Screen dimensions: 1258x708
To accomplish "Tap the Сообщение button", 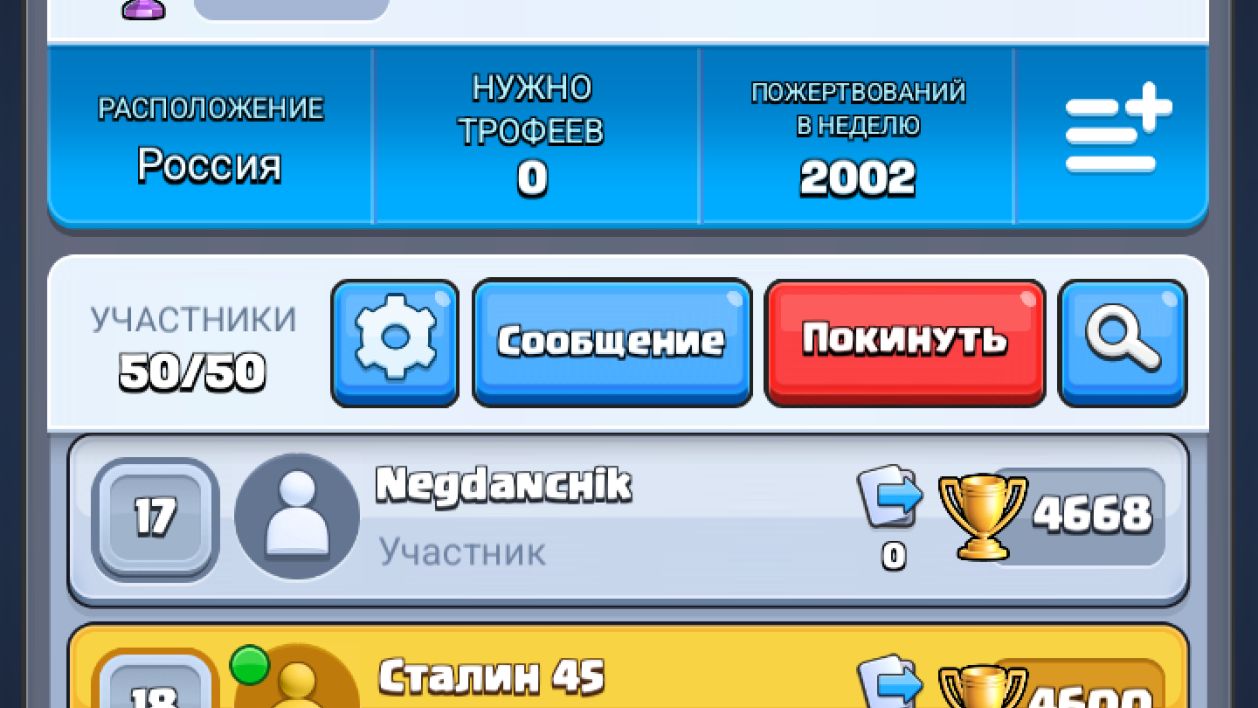I will pyautogui.click(x=611, y=342).
